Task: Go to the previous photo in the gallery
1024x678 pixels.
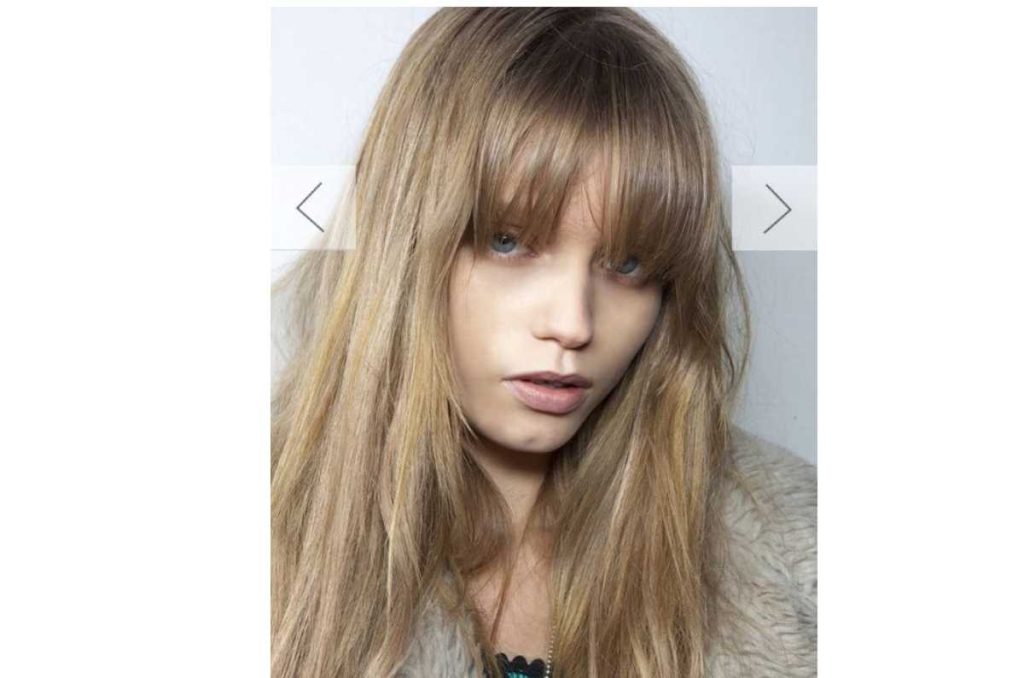Action: pos(310,207)
